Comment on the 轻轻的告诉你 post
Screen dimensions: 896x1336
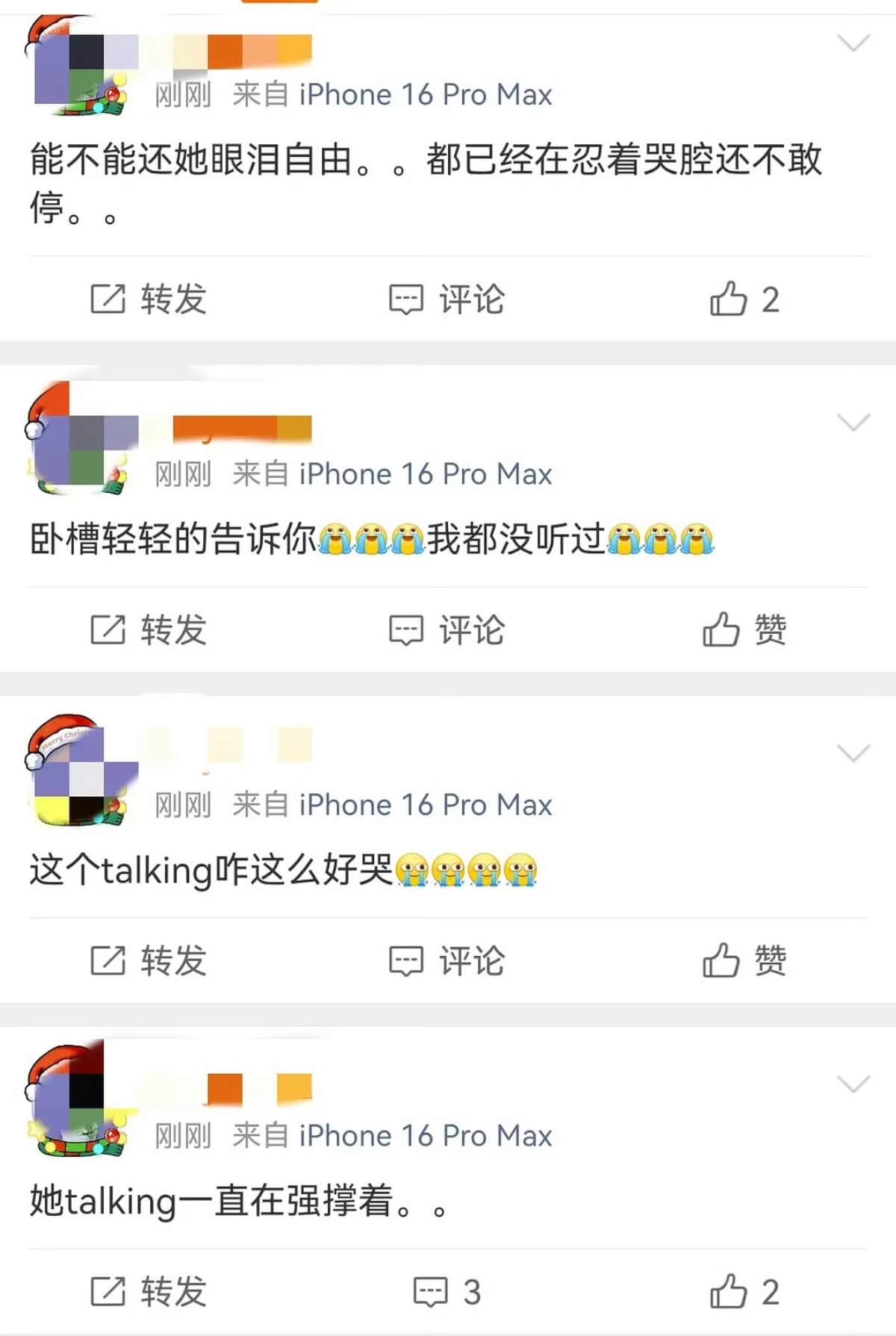[x=447, y=630]
